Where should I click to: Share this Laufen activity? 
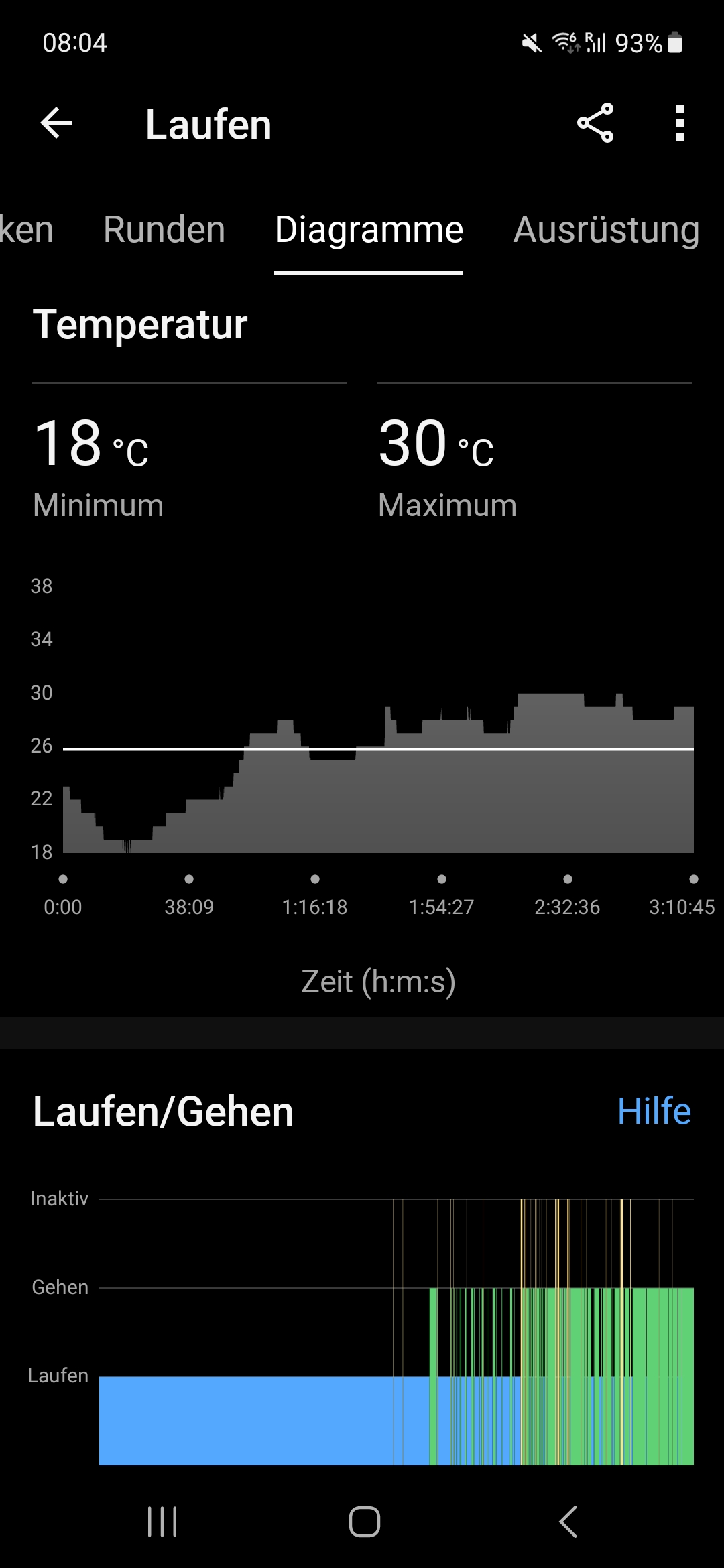click(x=595, y=123)
